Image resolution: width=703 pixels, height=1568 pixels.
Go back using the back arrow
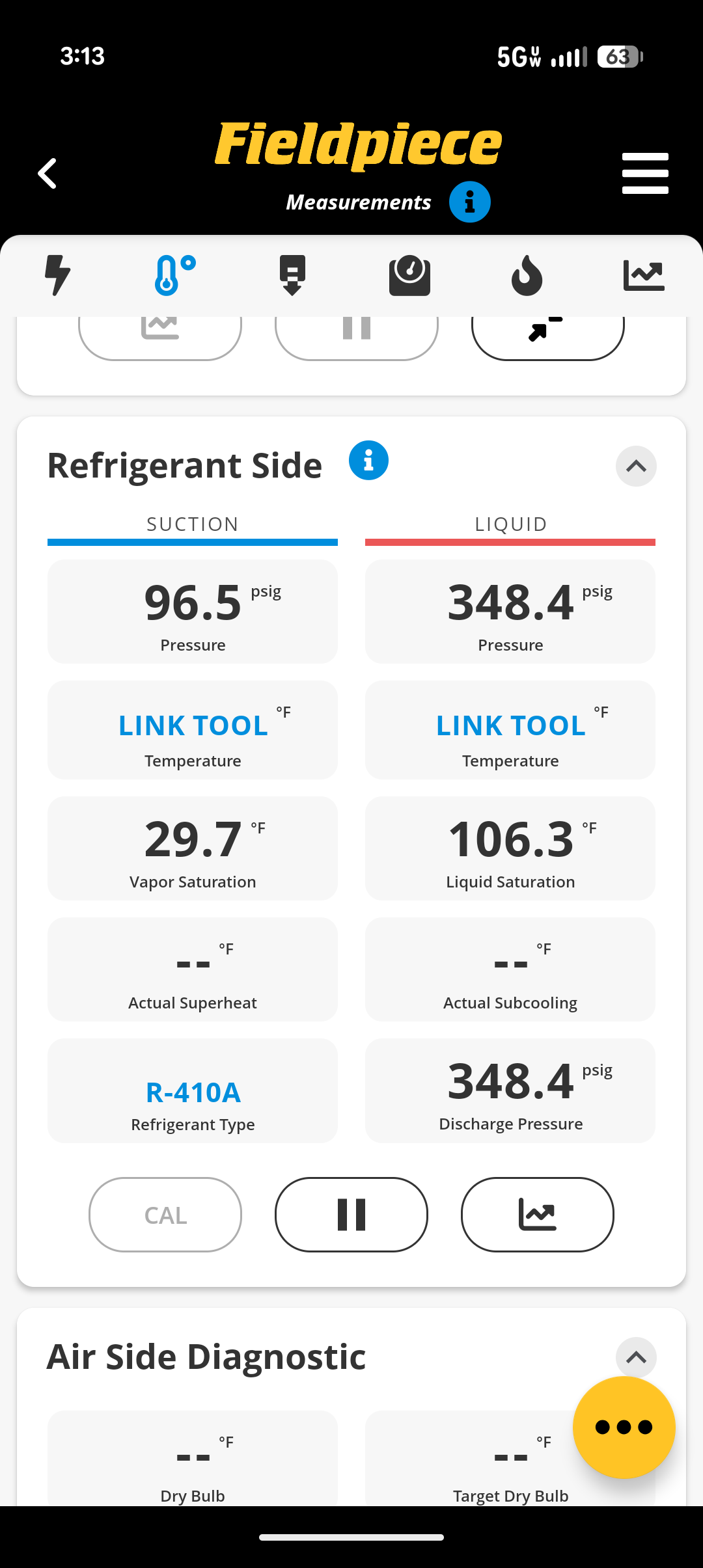[x=47, y=173]
